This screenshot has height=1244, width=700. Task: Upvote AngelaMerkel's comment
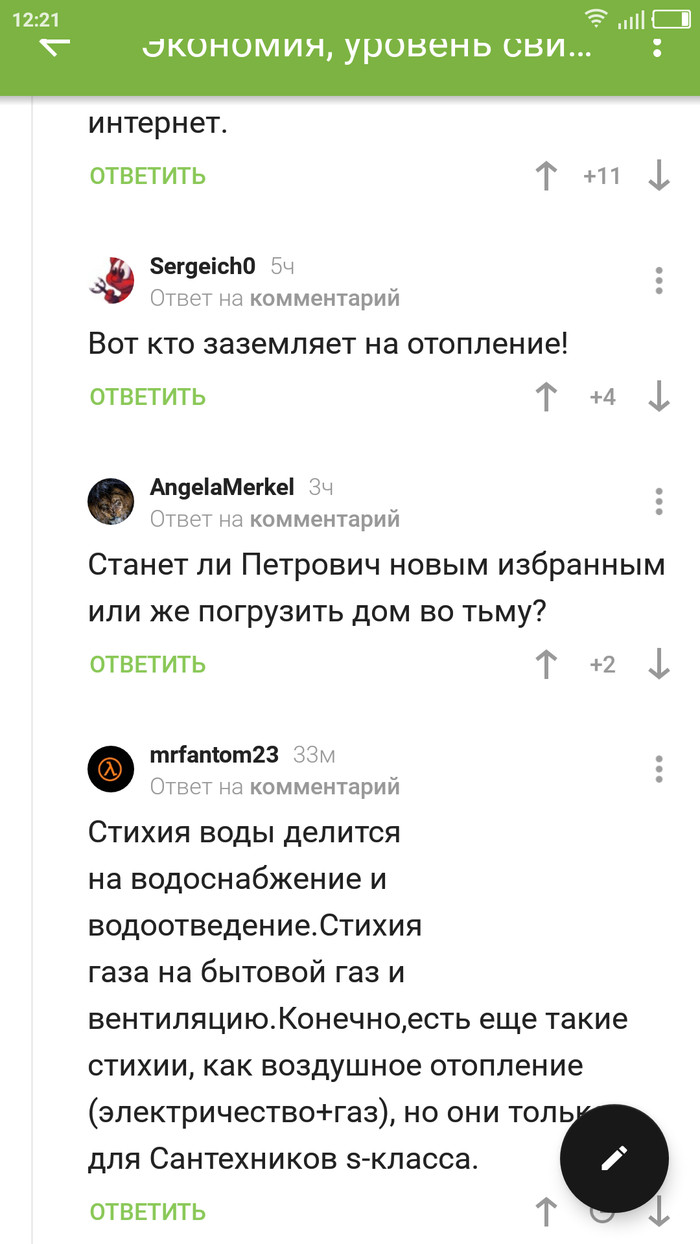pos(546,664)
